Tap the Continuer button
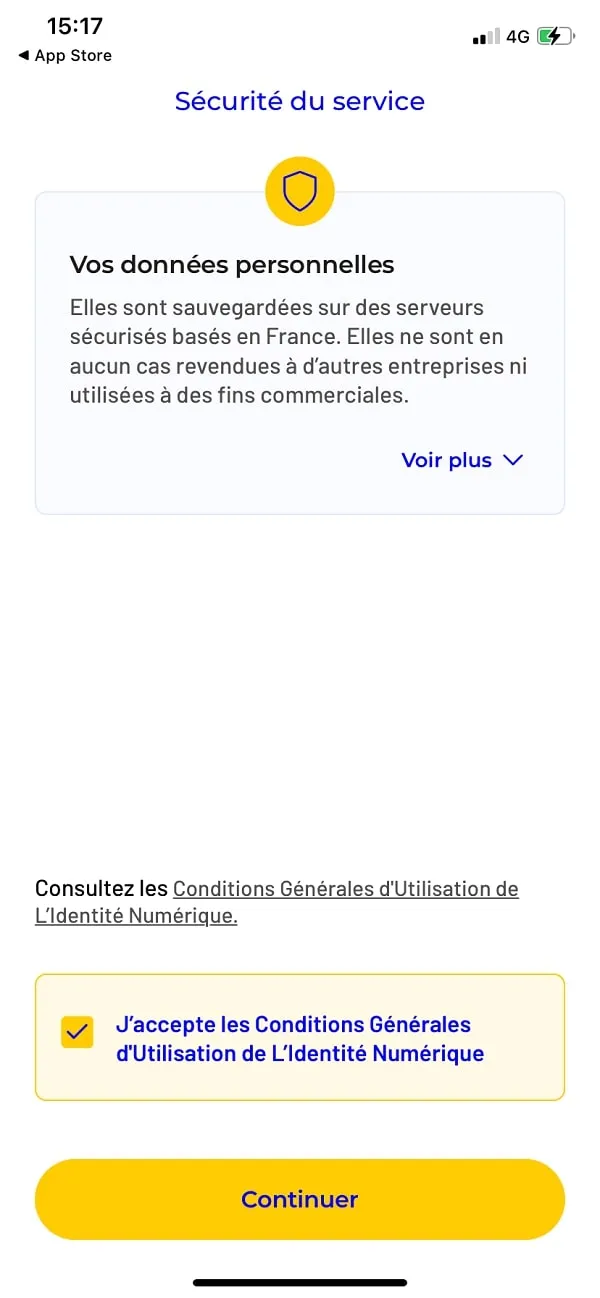This screenshot has height=1298, width=600. [x=300, y=1199]
